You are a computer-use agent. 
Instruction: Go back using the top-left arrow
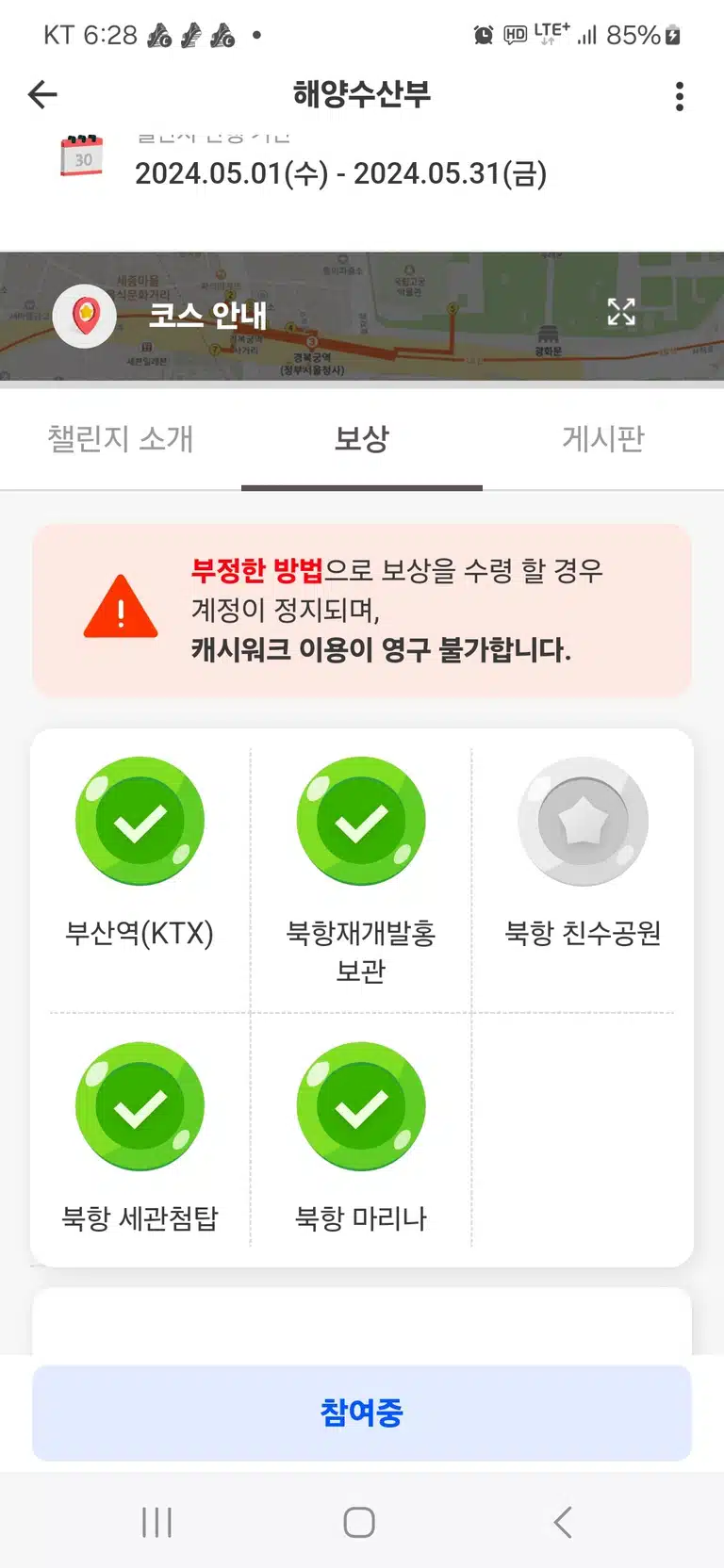(42, 94)
